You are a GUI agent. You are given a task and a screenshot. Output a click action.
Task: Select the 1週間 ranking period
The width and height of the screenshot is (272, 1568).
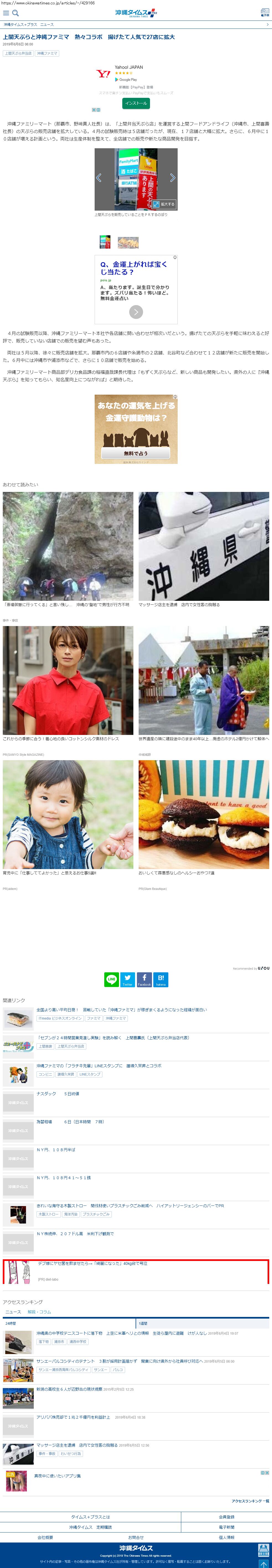(143, 1323)
